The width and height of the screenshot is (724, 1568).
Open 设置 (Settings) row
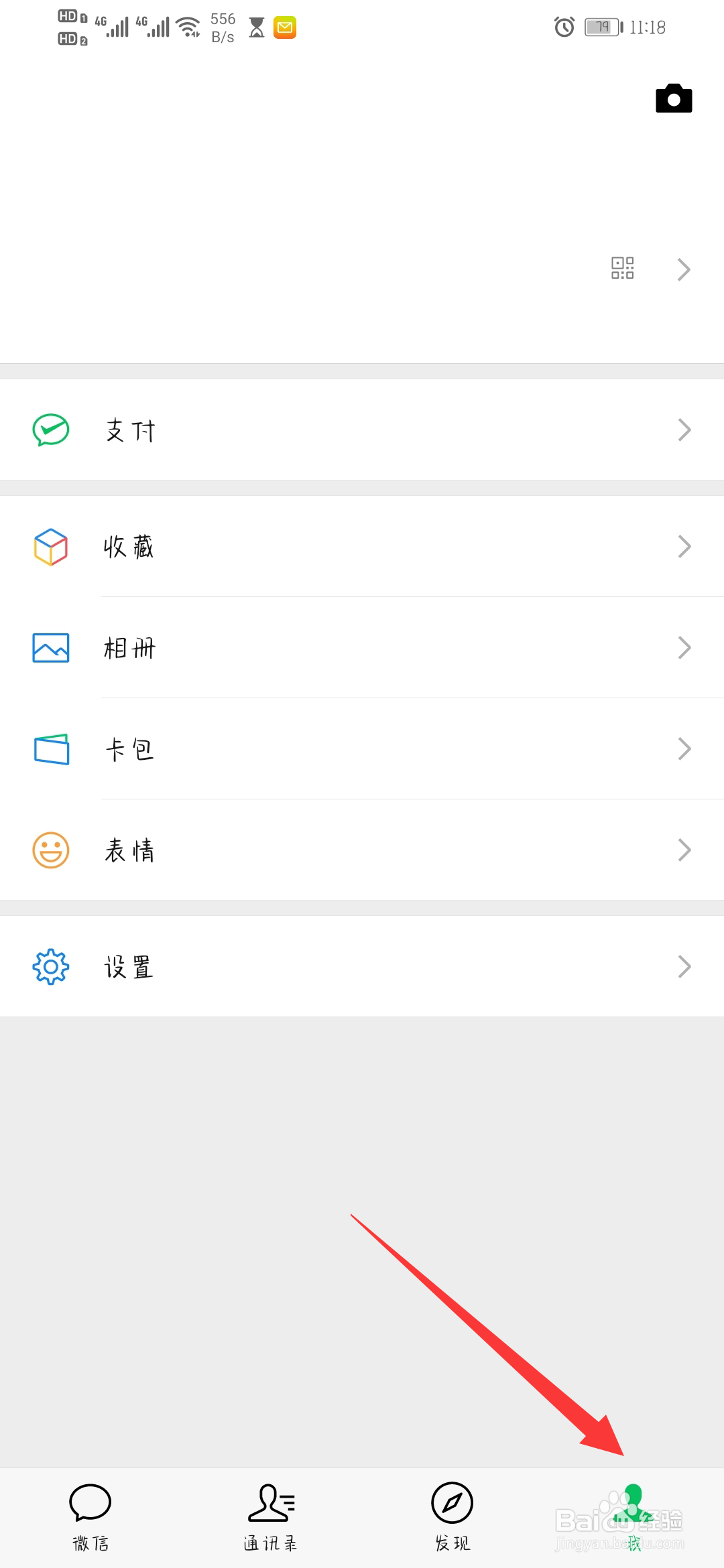coord(362,966)
